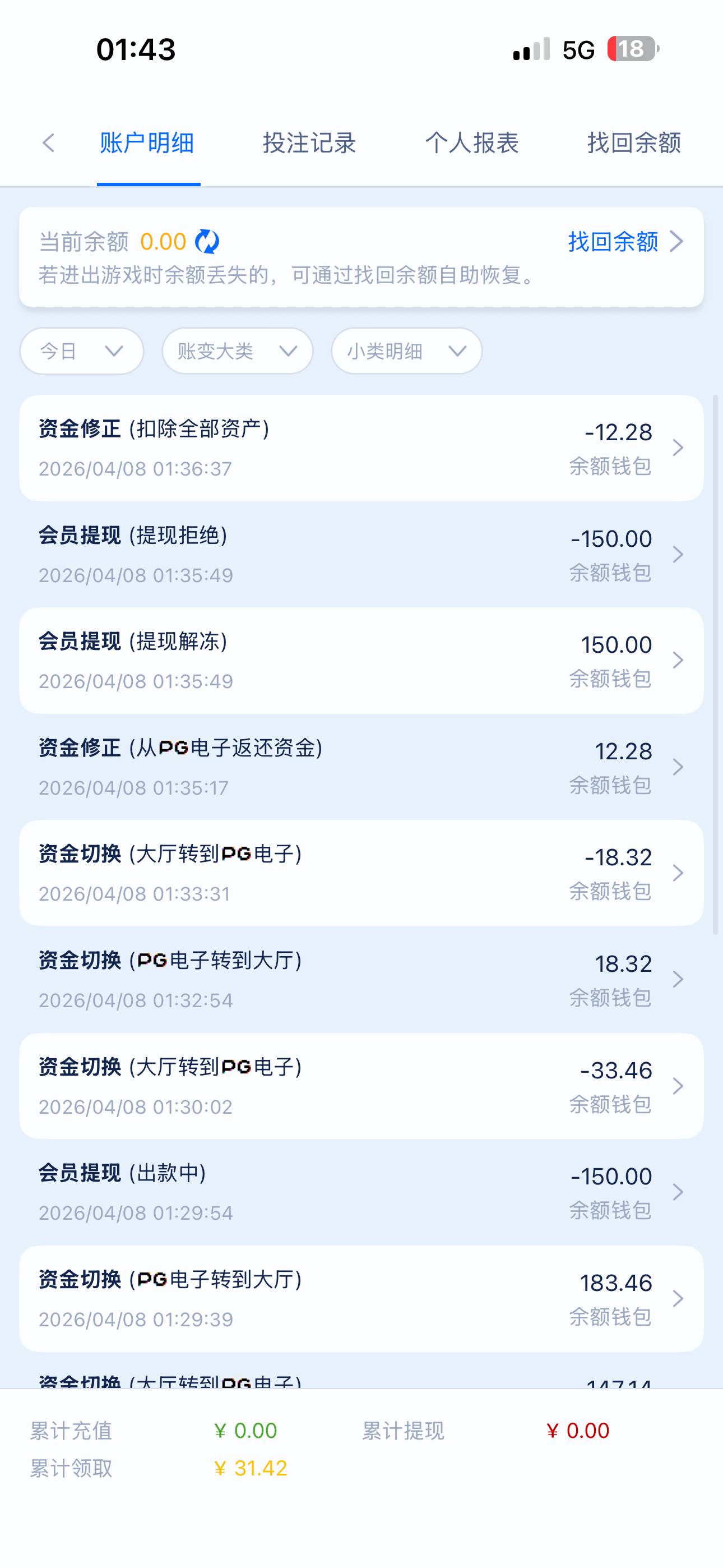Switch to the 找回余额 tab
723x1568 pixels.
pos(633,143)
